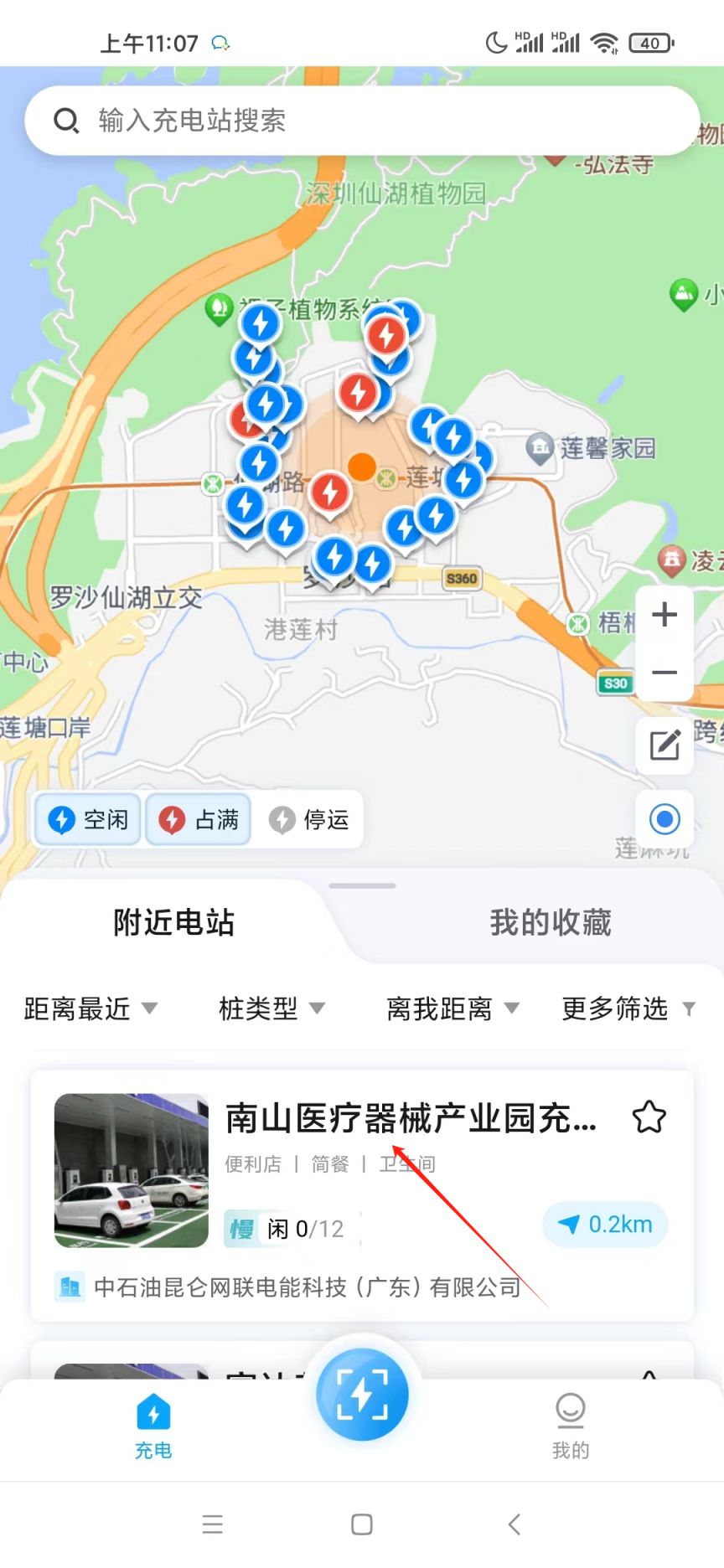Toggle the 占满 station filter chip
724x1568 pixels.
click(x=199, y=819)
